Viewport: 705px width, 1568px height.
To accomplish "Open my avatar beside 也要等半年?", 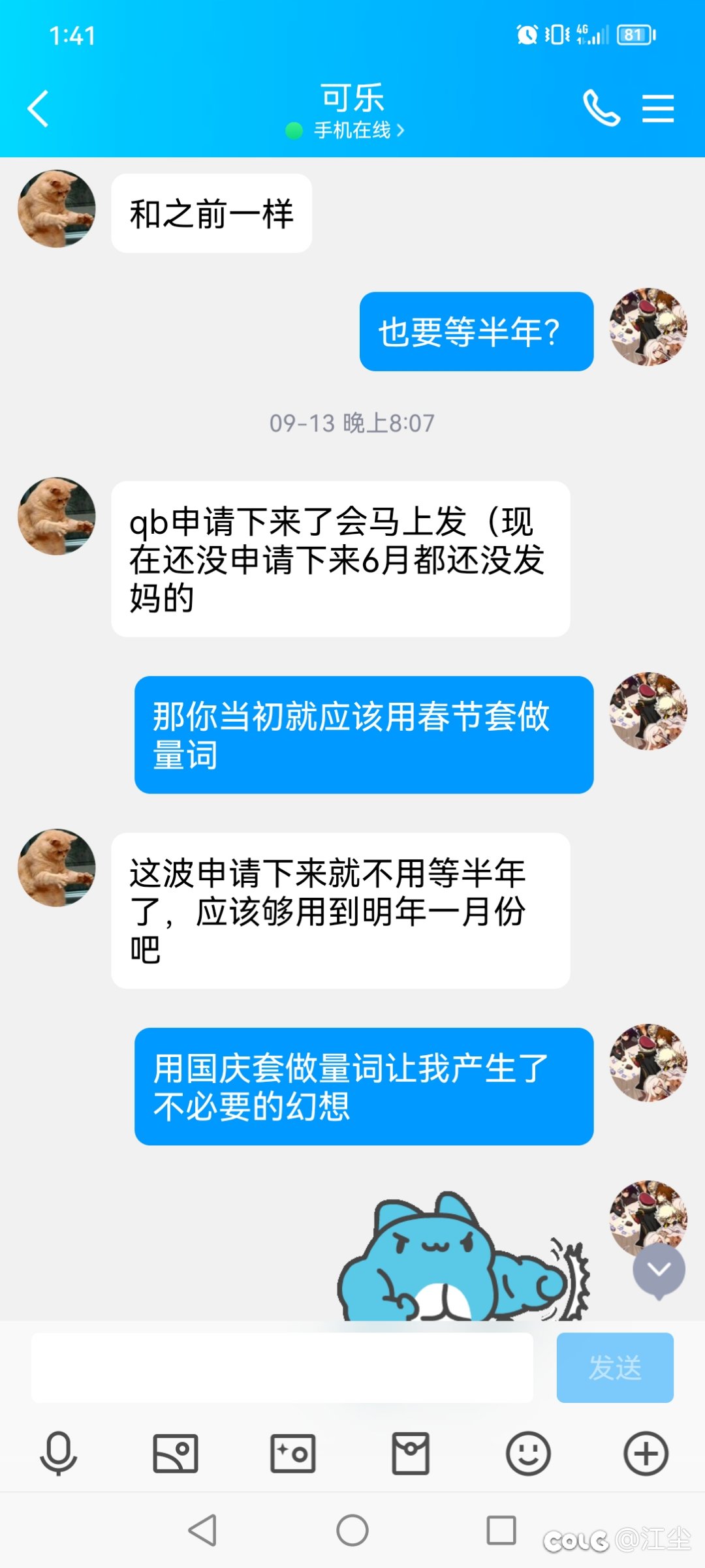I will pos(648,327).
